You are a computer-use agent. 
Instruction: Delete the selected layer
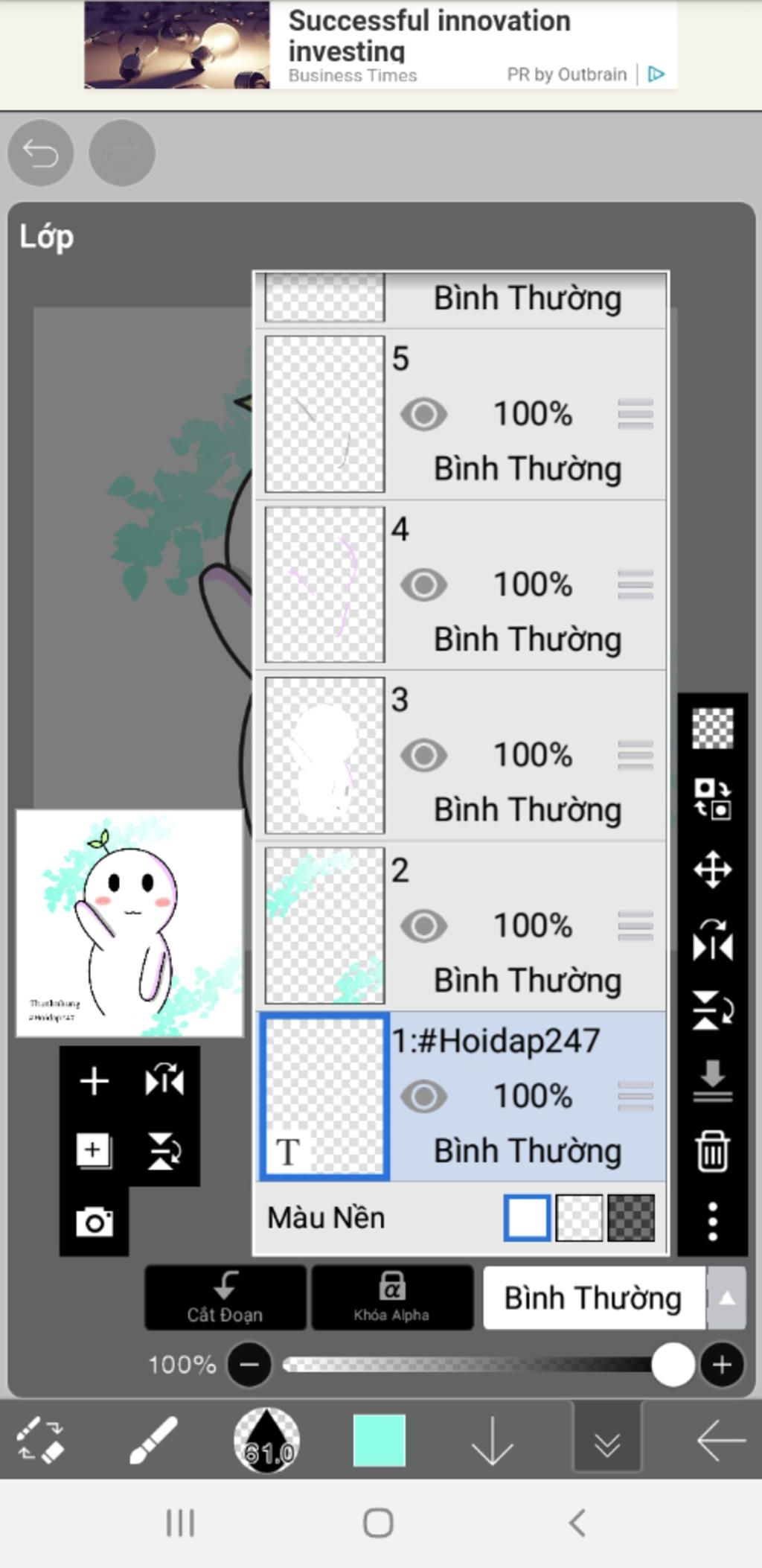click(x=712, y=1151)
